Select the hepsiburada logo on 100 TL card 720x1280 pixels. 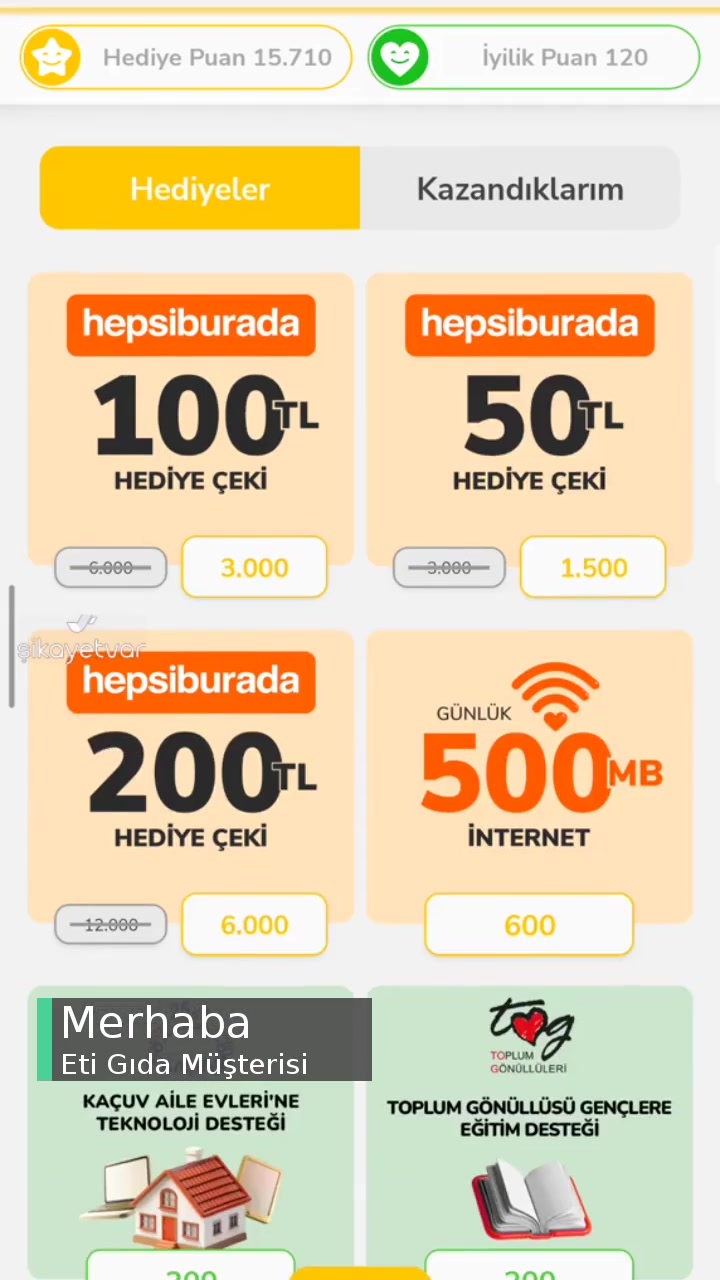point(190,323)
